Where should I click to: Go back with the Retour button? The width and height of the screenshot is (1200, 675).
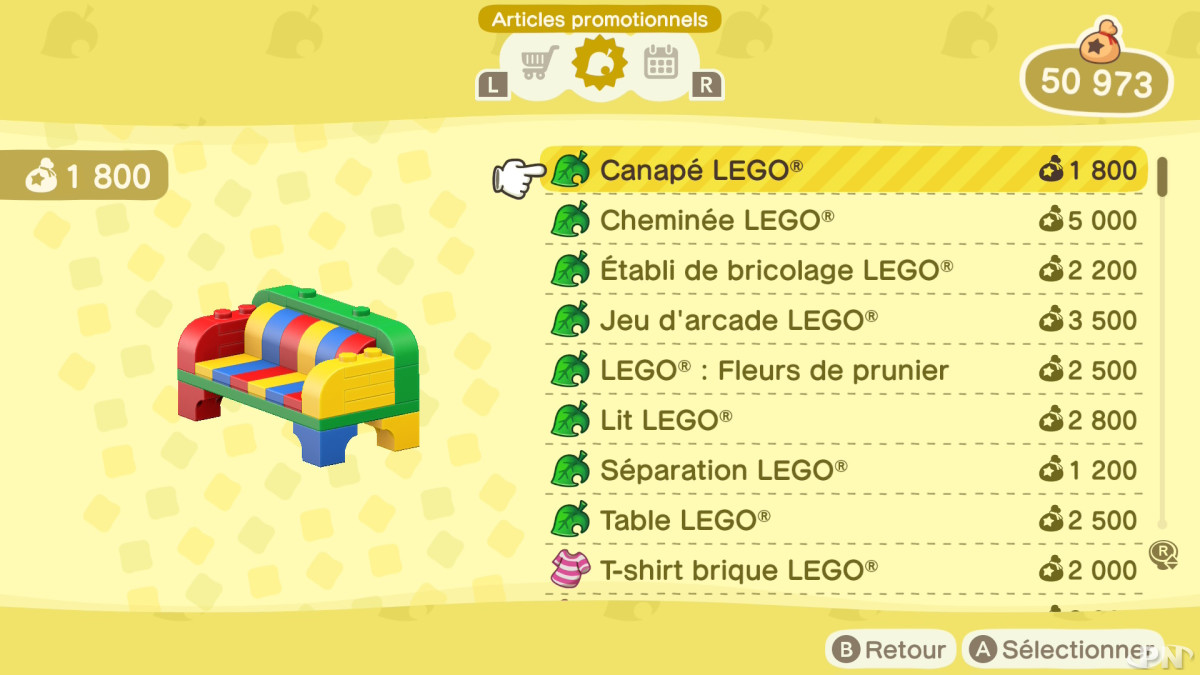pyautogui.click(x=889, y=650)
